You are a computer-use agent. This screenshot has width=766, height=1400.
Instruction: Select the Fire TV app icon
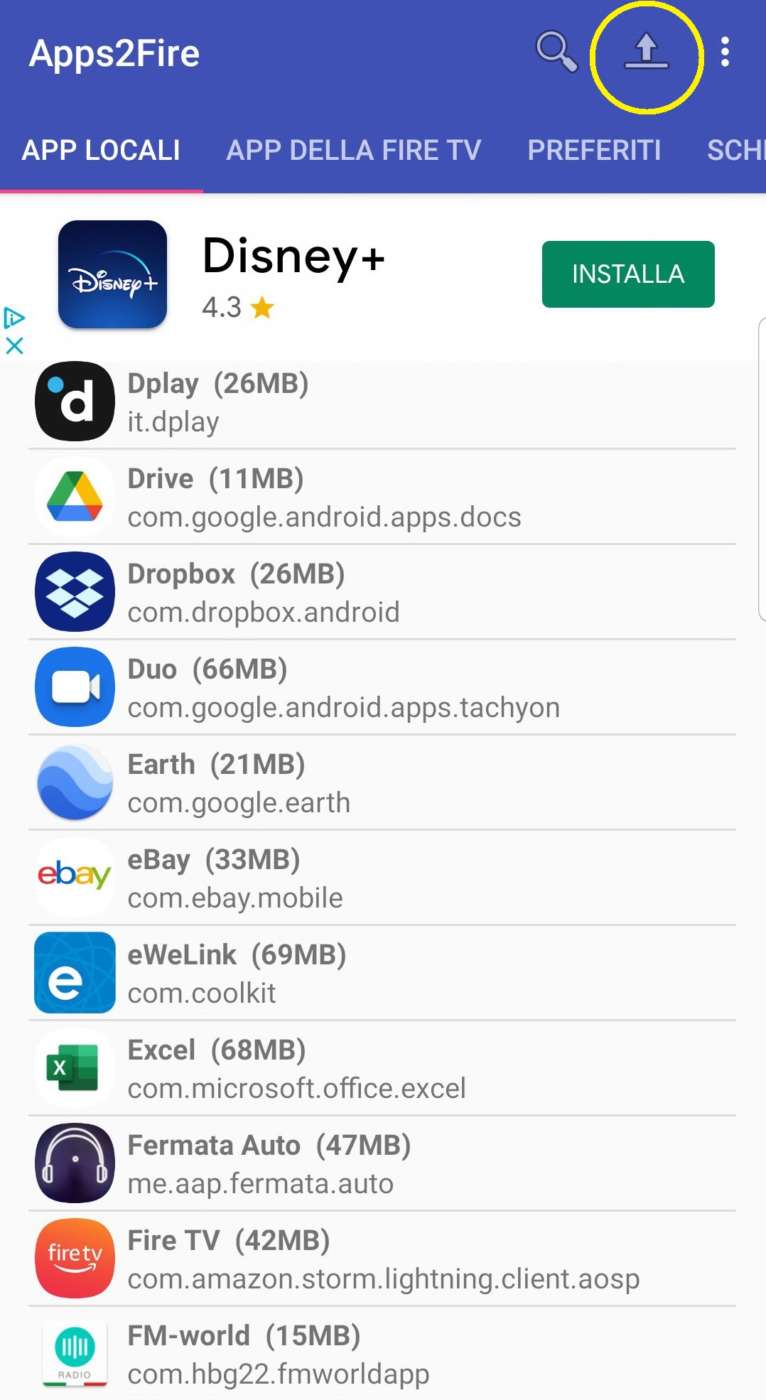(74, 1257)
